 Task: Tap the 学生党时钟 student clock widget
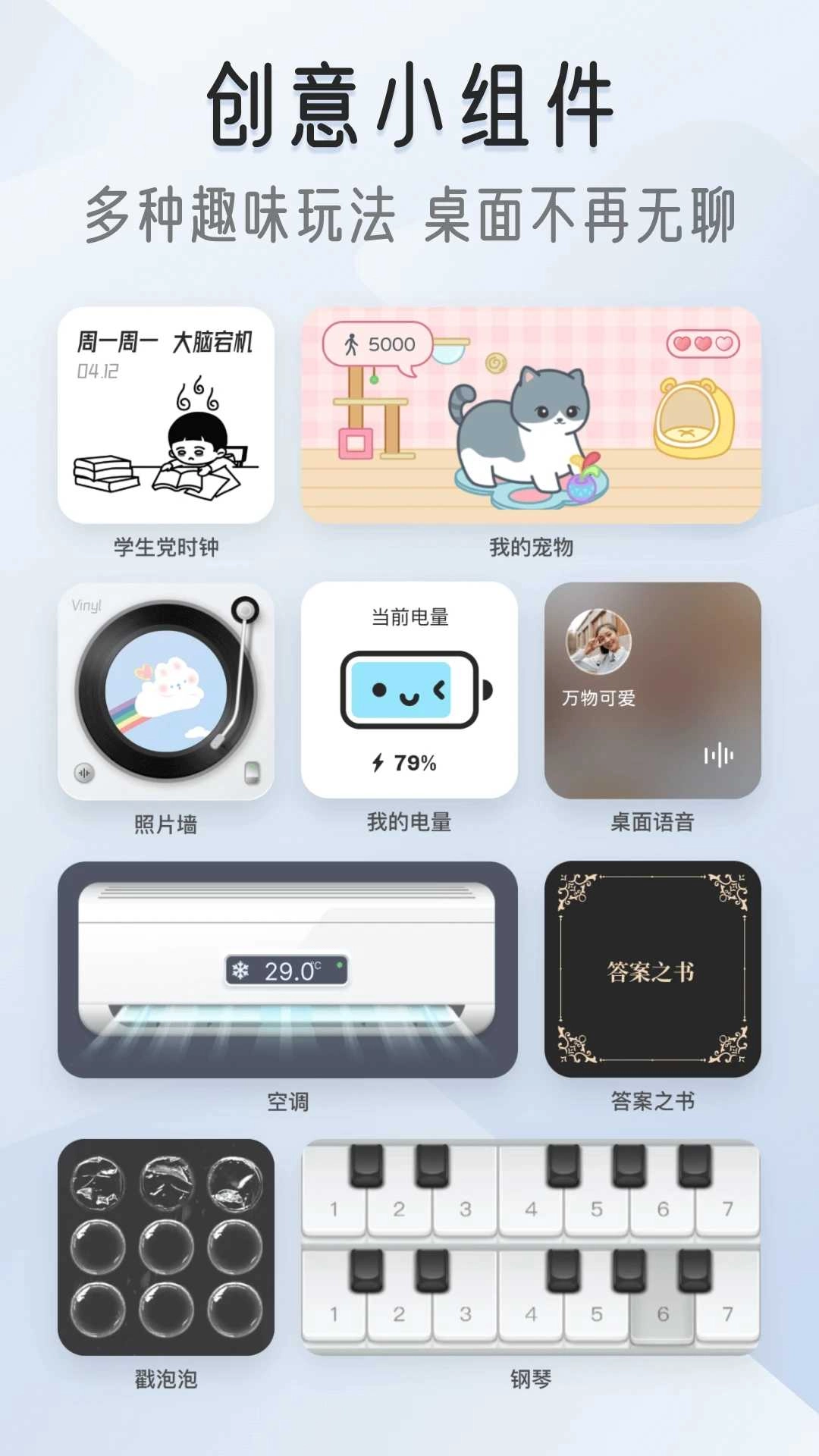coord(168,417)
